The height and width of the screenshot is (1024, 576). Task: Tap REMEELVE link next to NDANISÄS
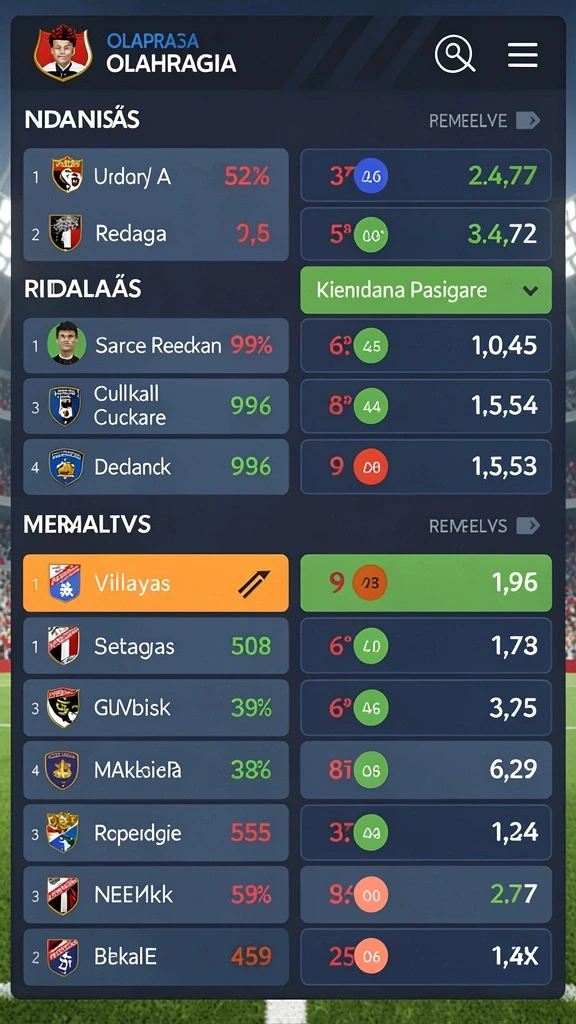click(x=484, y=120)
